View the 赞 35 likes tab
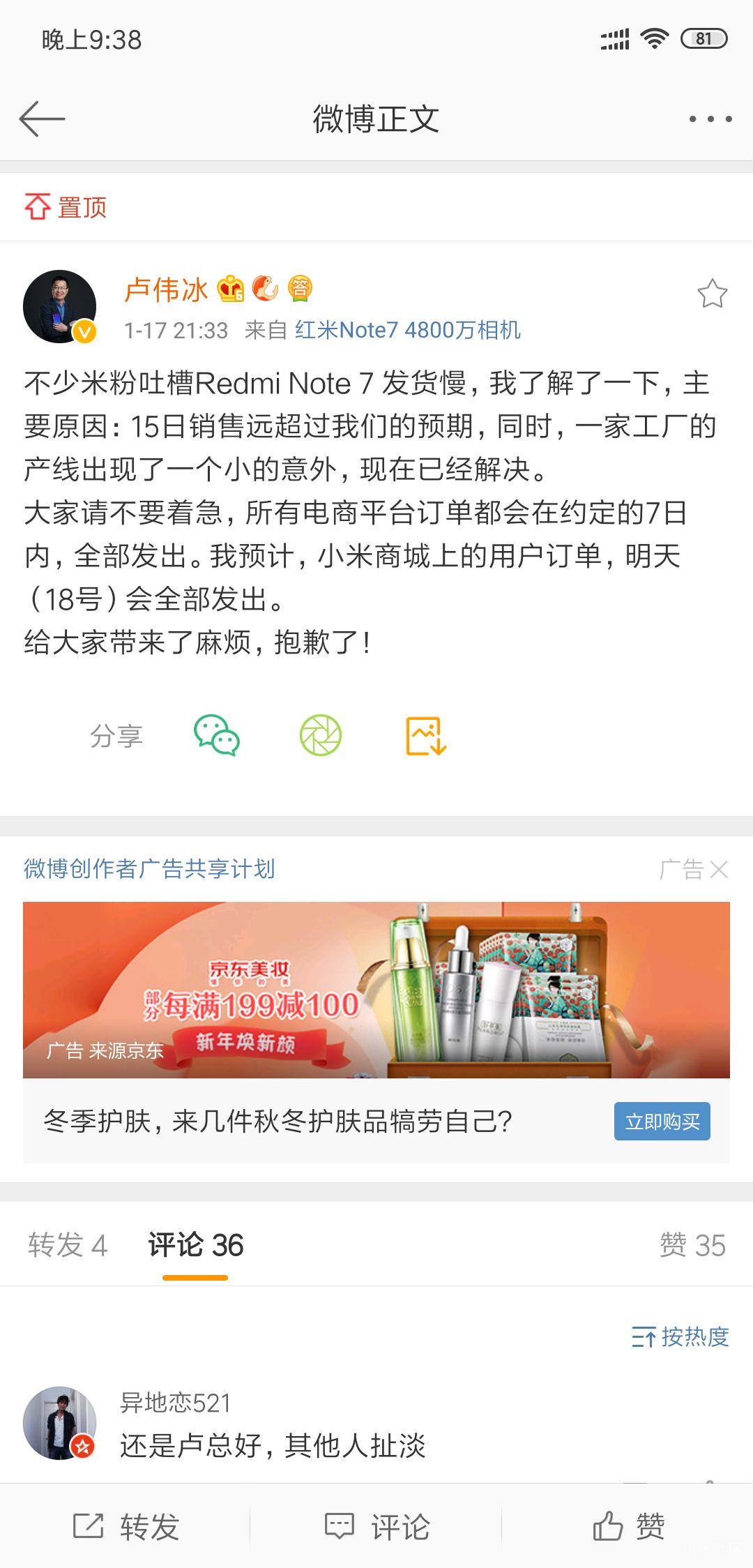Image resolution: width=753 pixels, height=1568 pixels. (692, 1245)
